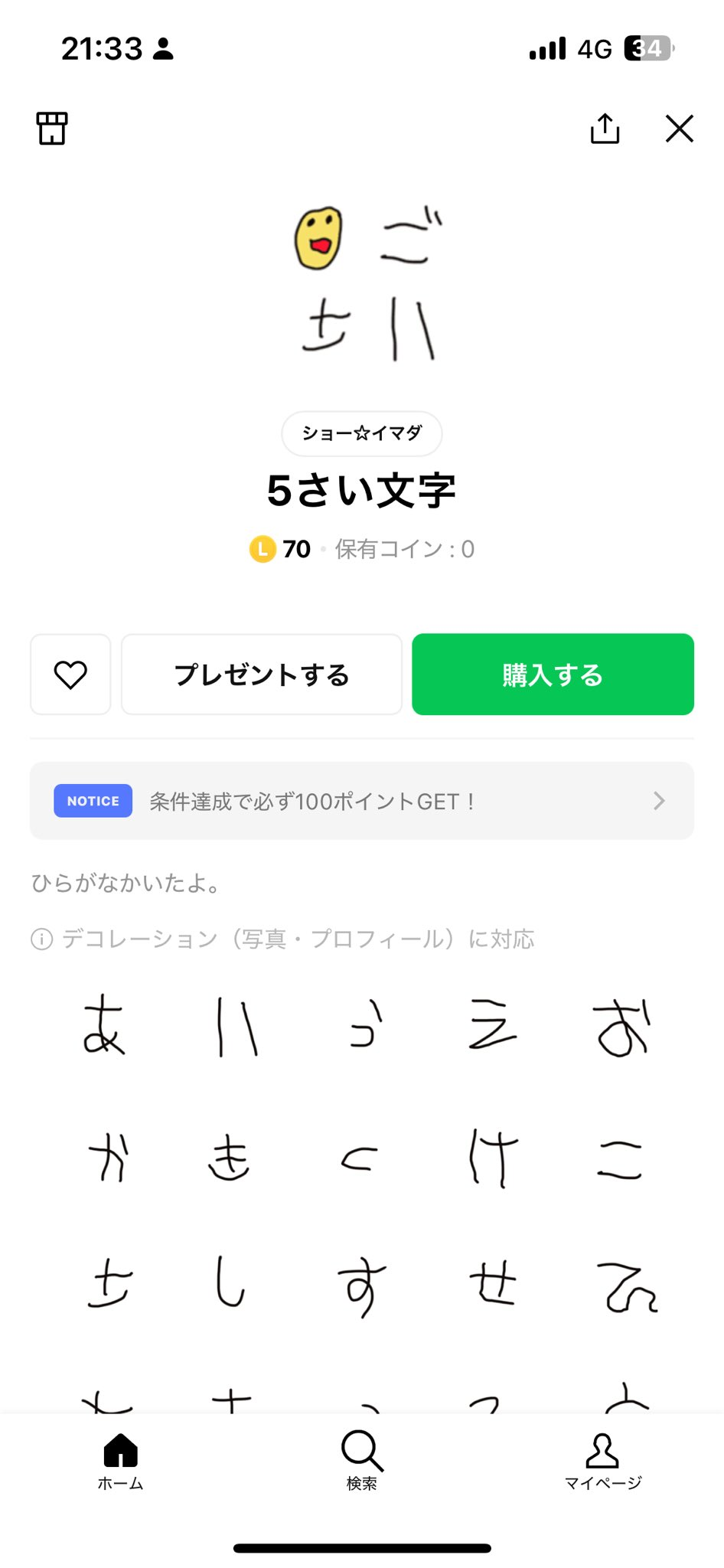
Task: Close the product page
Action: 679,128
